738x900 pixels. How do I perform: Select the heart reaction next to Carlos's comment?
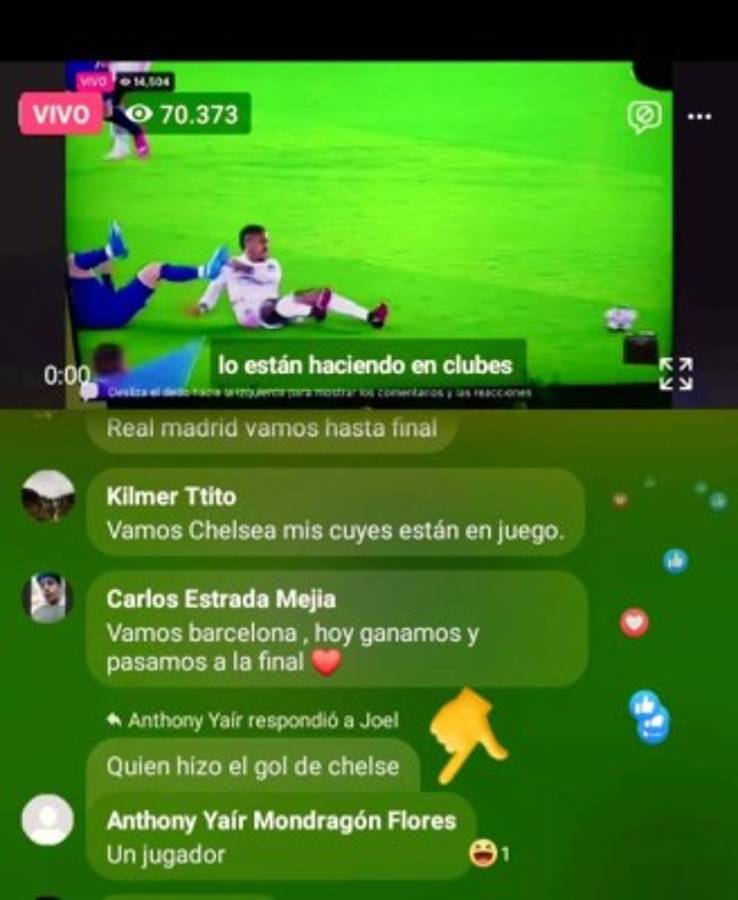coord(632,623)
